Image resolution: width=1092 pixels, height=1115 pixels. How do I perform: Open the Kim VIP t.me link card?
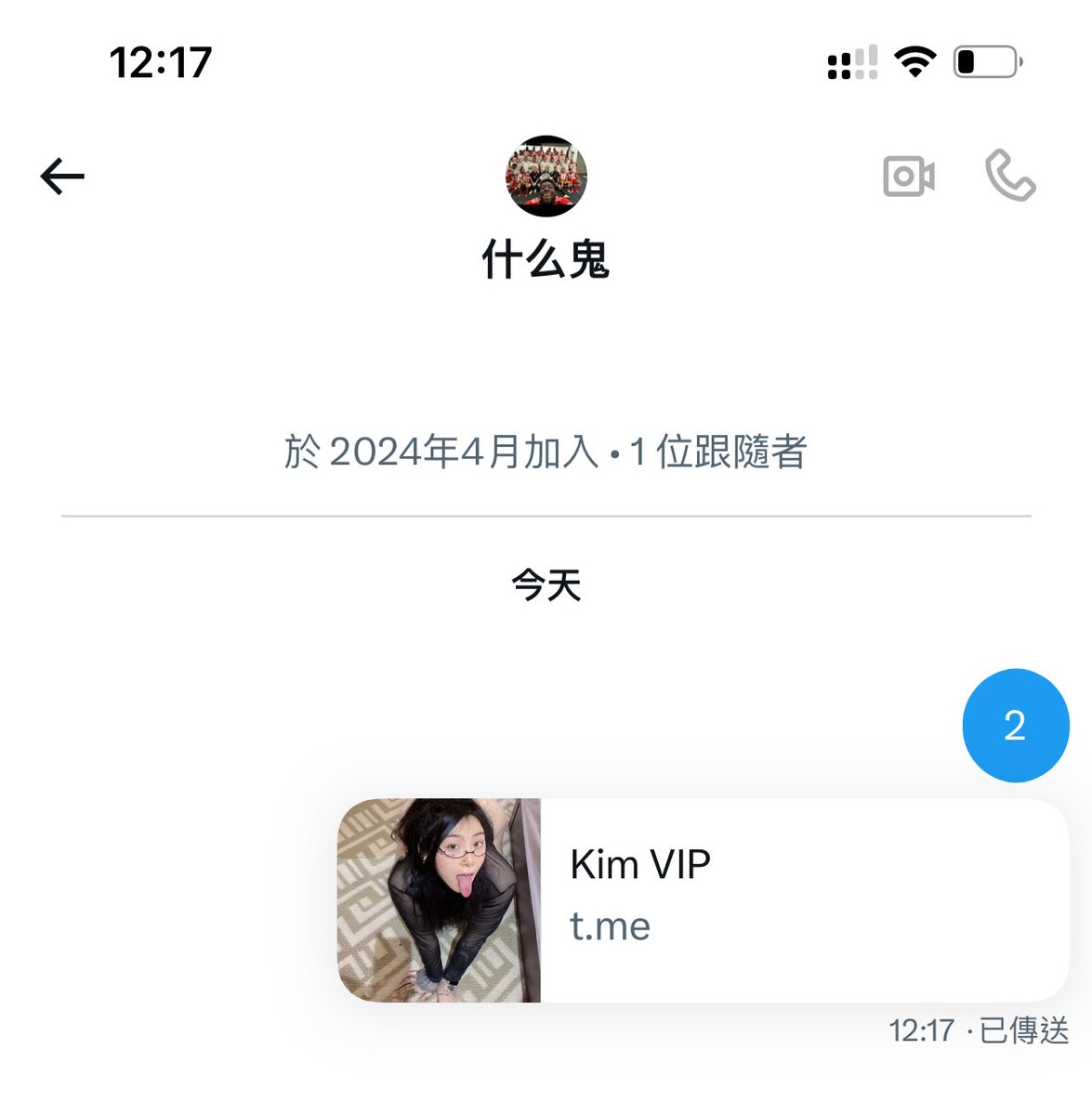[x=703, y=899]
